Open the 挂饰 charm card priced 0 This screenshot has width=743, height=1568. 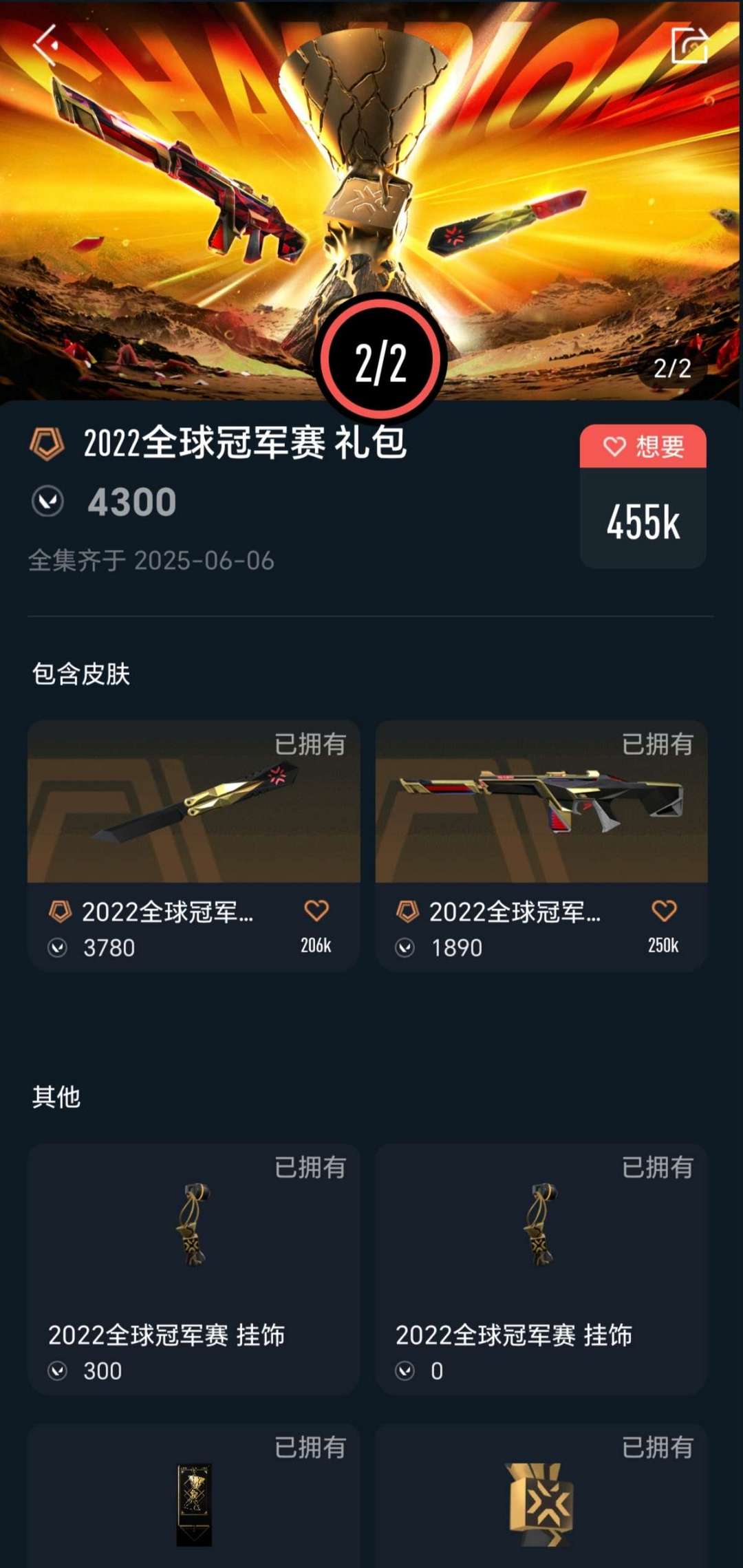pyautogui.click(x=541, y=1269)
